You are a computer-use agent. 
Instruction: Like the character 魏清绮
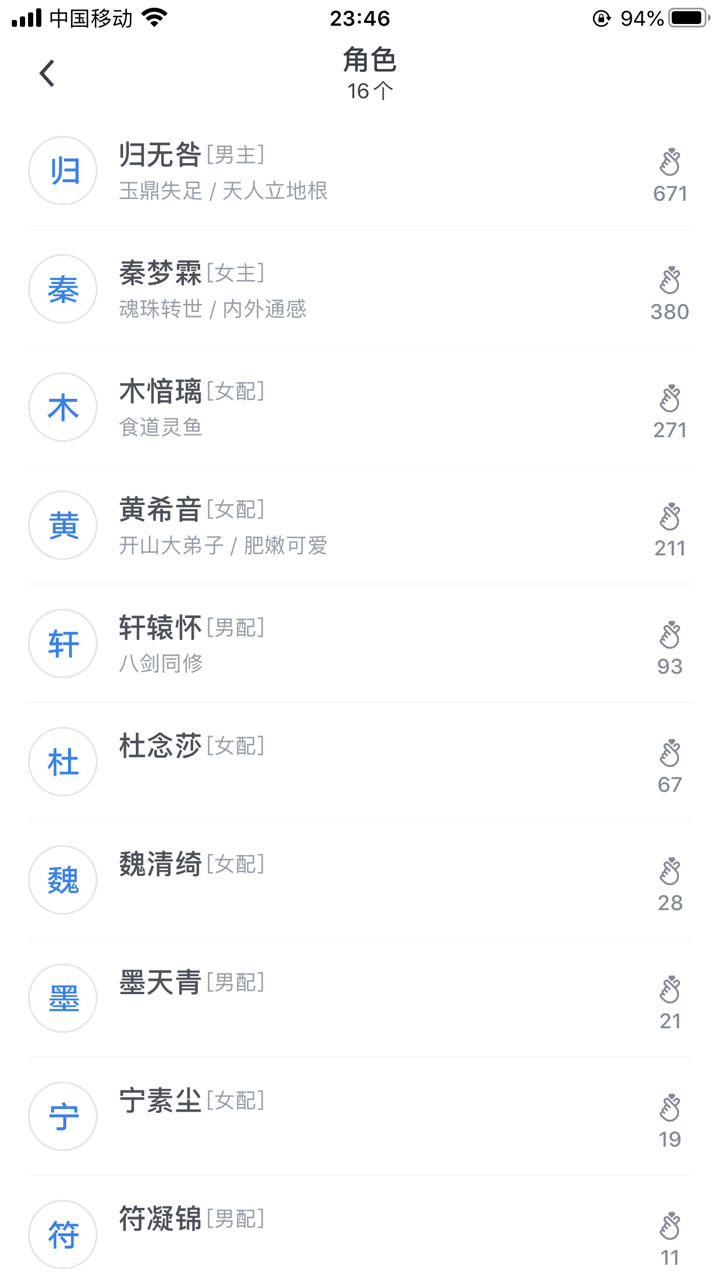tap(670, 871)
